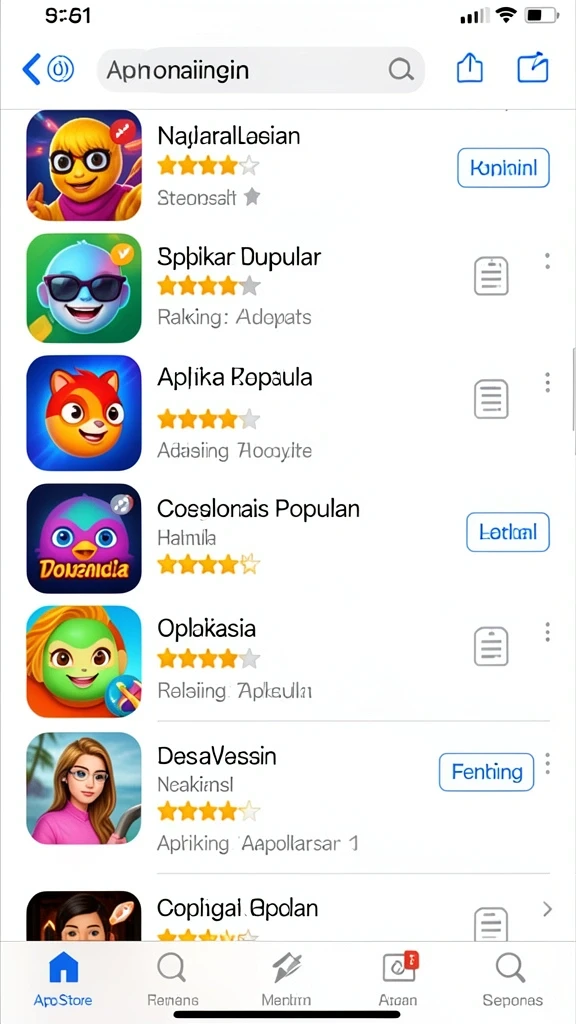Tap the document icon beside Spþikar Dupular
The height and width of the screenshot is (1024, 576).
click(x=491, y=276)
